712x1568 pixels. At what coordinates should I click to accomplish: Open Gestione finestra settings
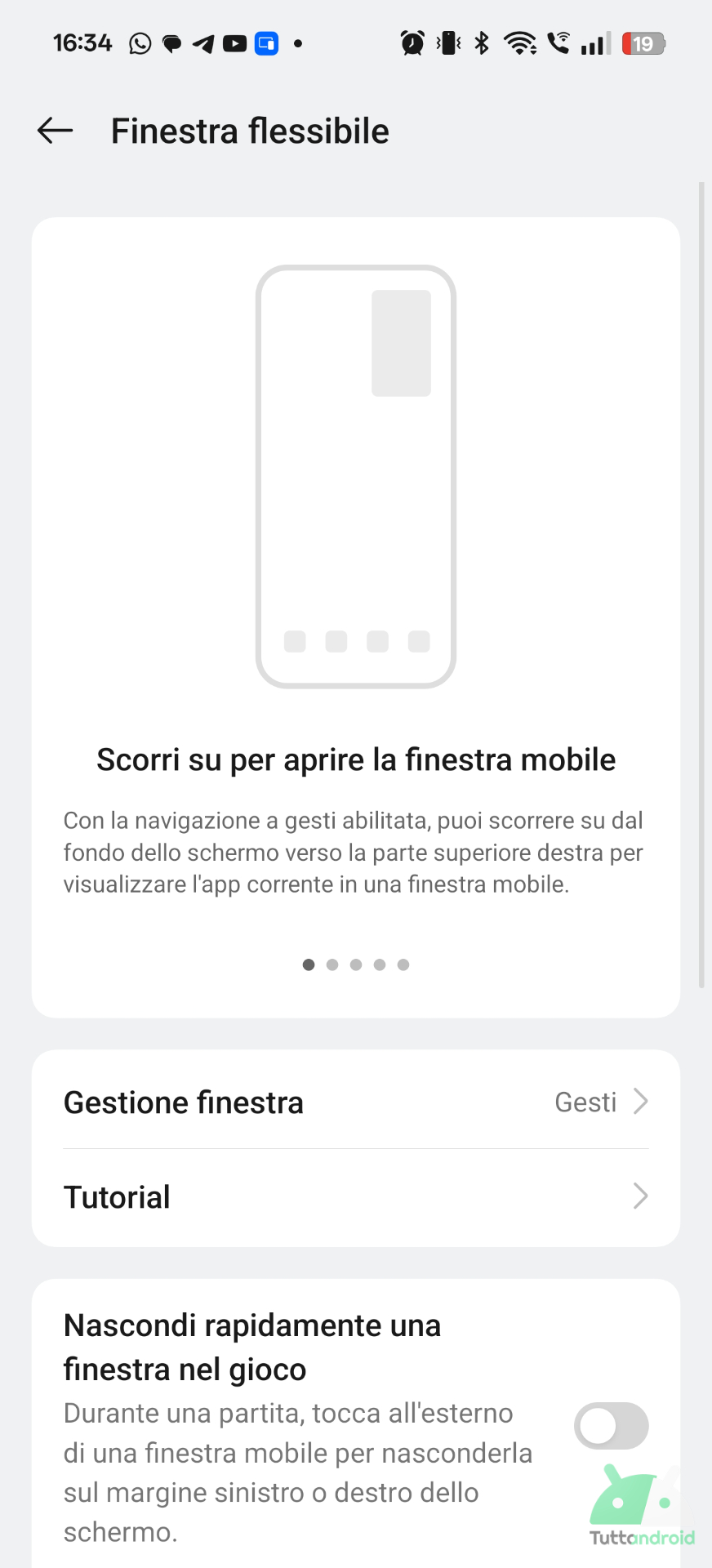[356, 1102]
